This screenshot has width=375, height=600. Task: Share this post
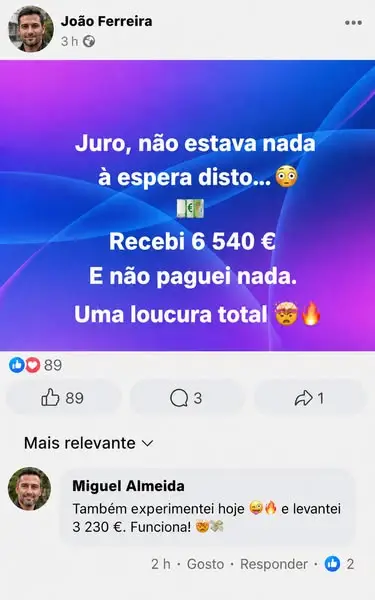[310, 398]
